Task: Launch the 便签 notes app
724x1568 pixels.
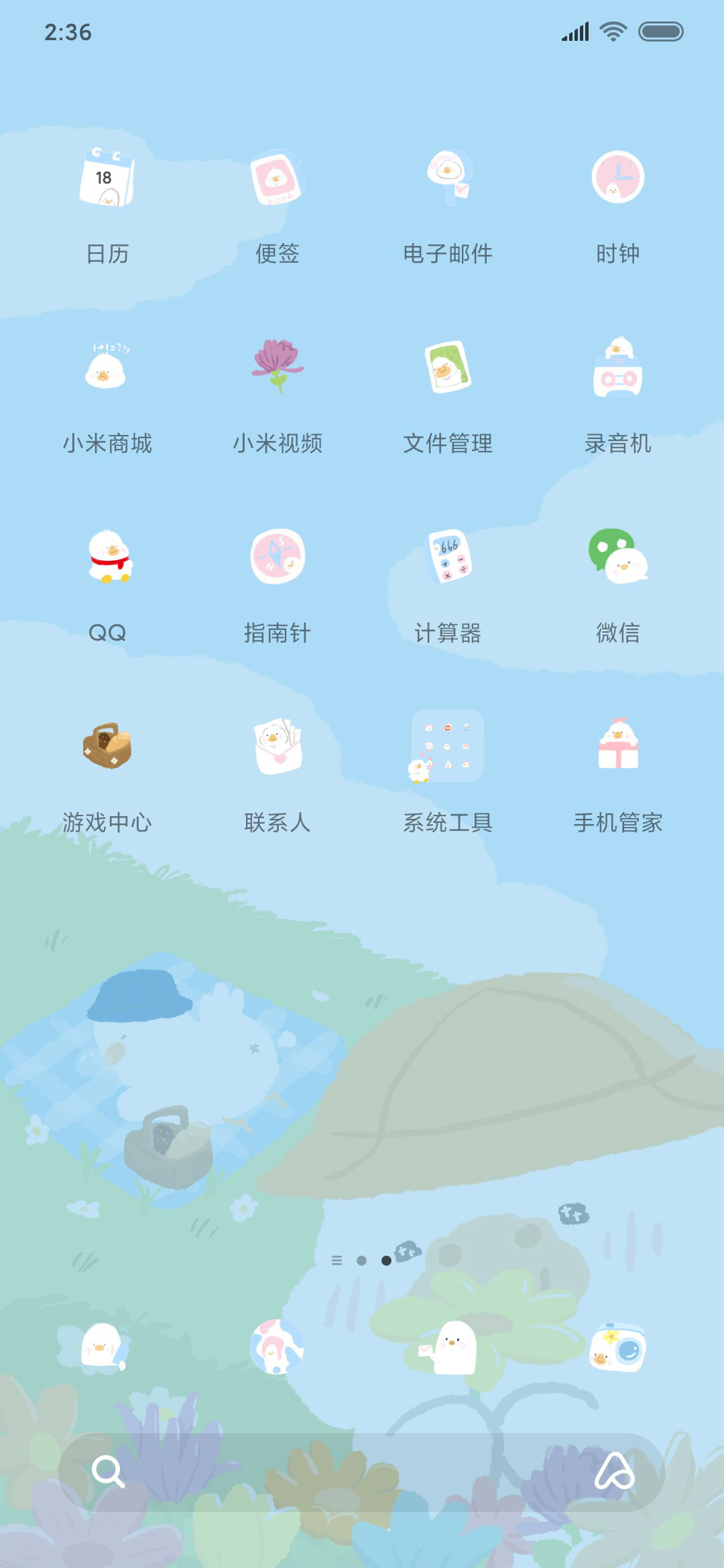Action: tap(278, 178)
